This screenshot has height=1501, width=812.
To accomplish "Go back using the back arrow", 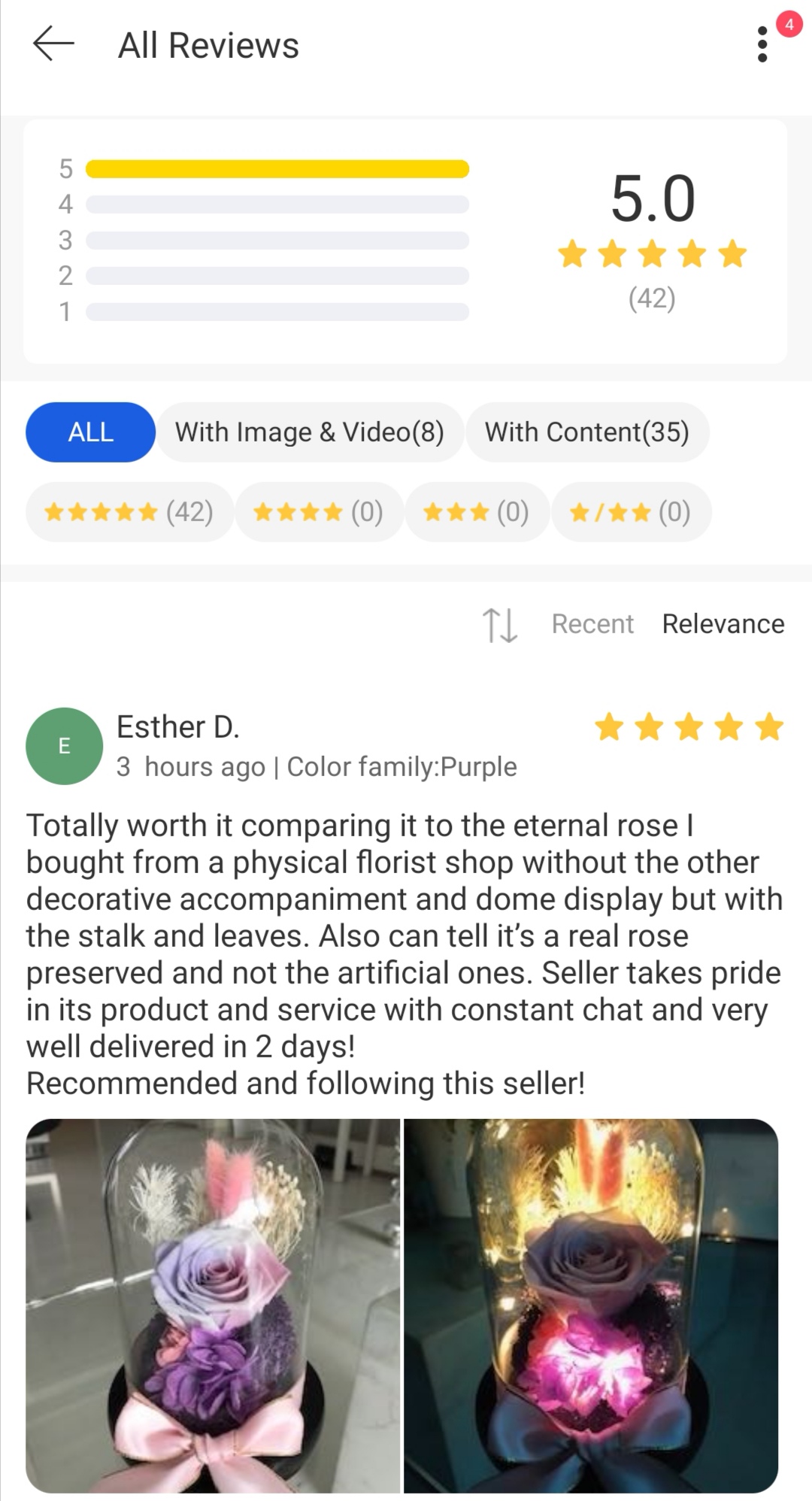I will tap(53, 44).
